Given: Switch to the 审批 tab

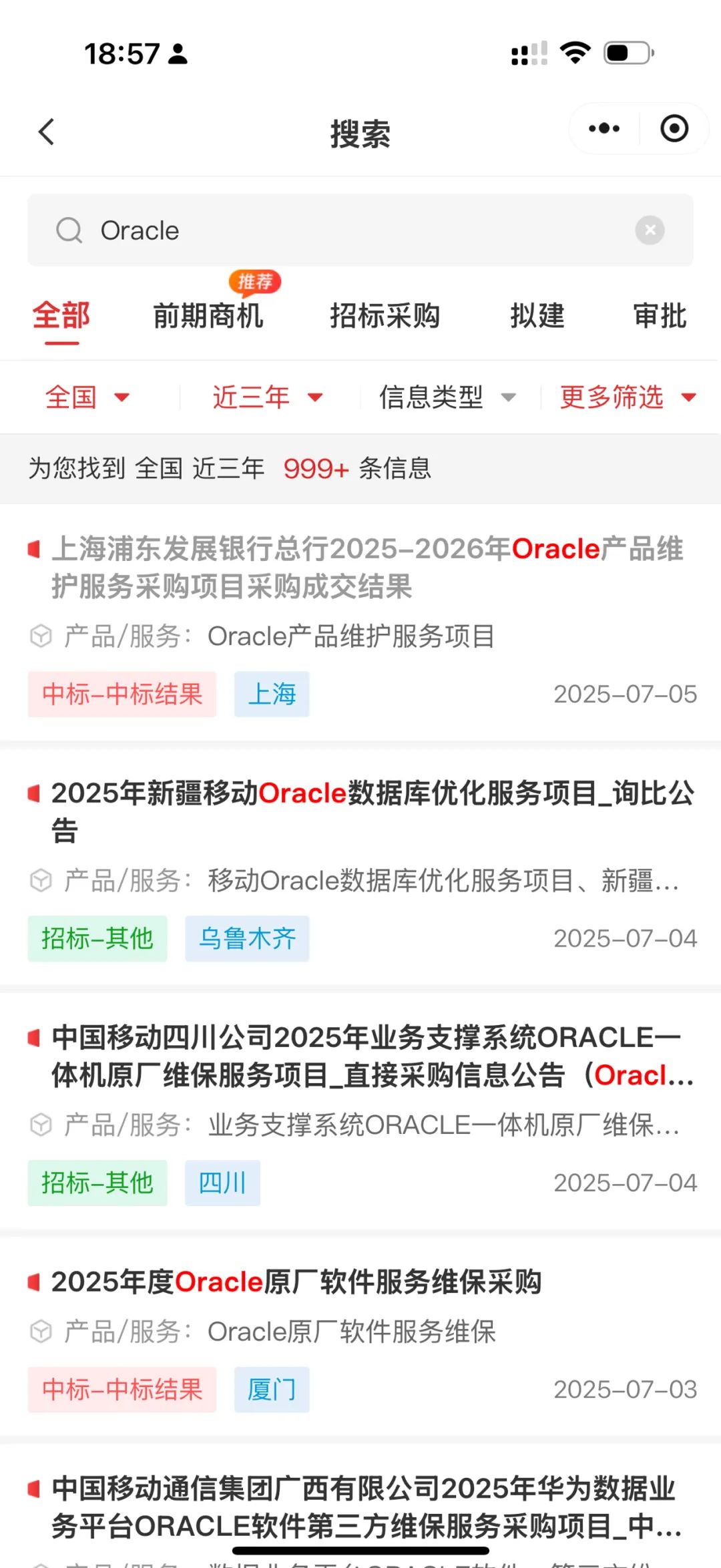Looking at the screenshot, I should click(660, 316).
